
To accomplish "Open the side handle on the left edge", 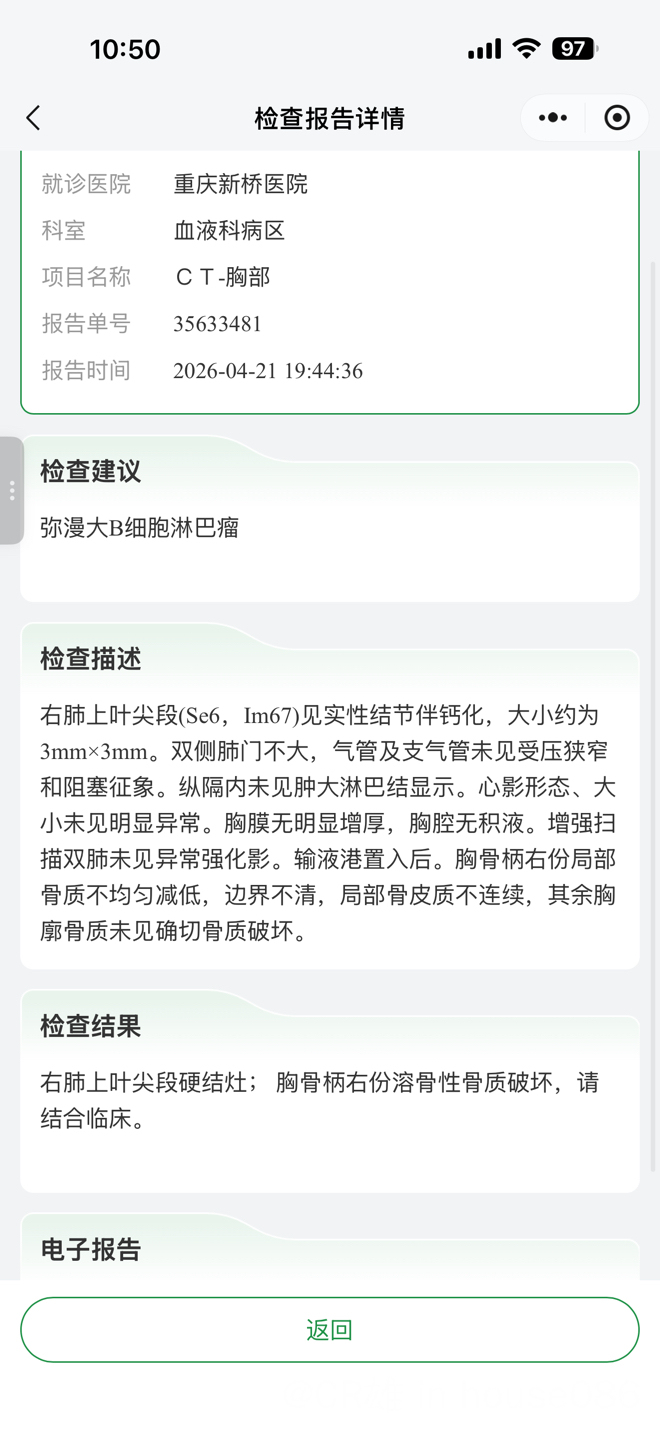I will click(x=11, y=490).
